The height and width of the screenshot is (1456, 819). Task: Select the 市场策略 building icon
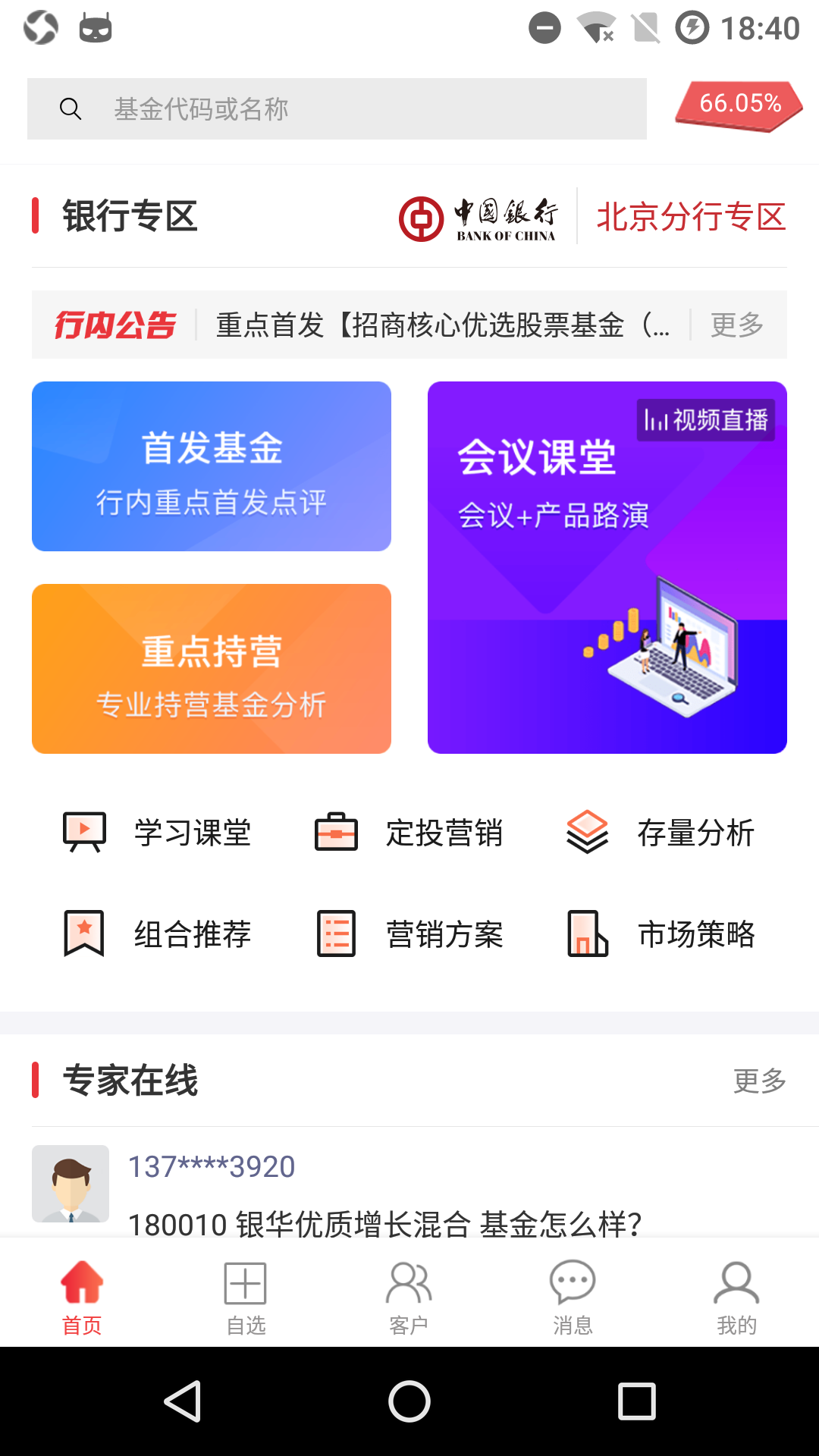click(x=587, y=933)
